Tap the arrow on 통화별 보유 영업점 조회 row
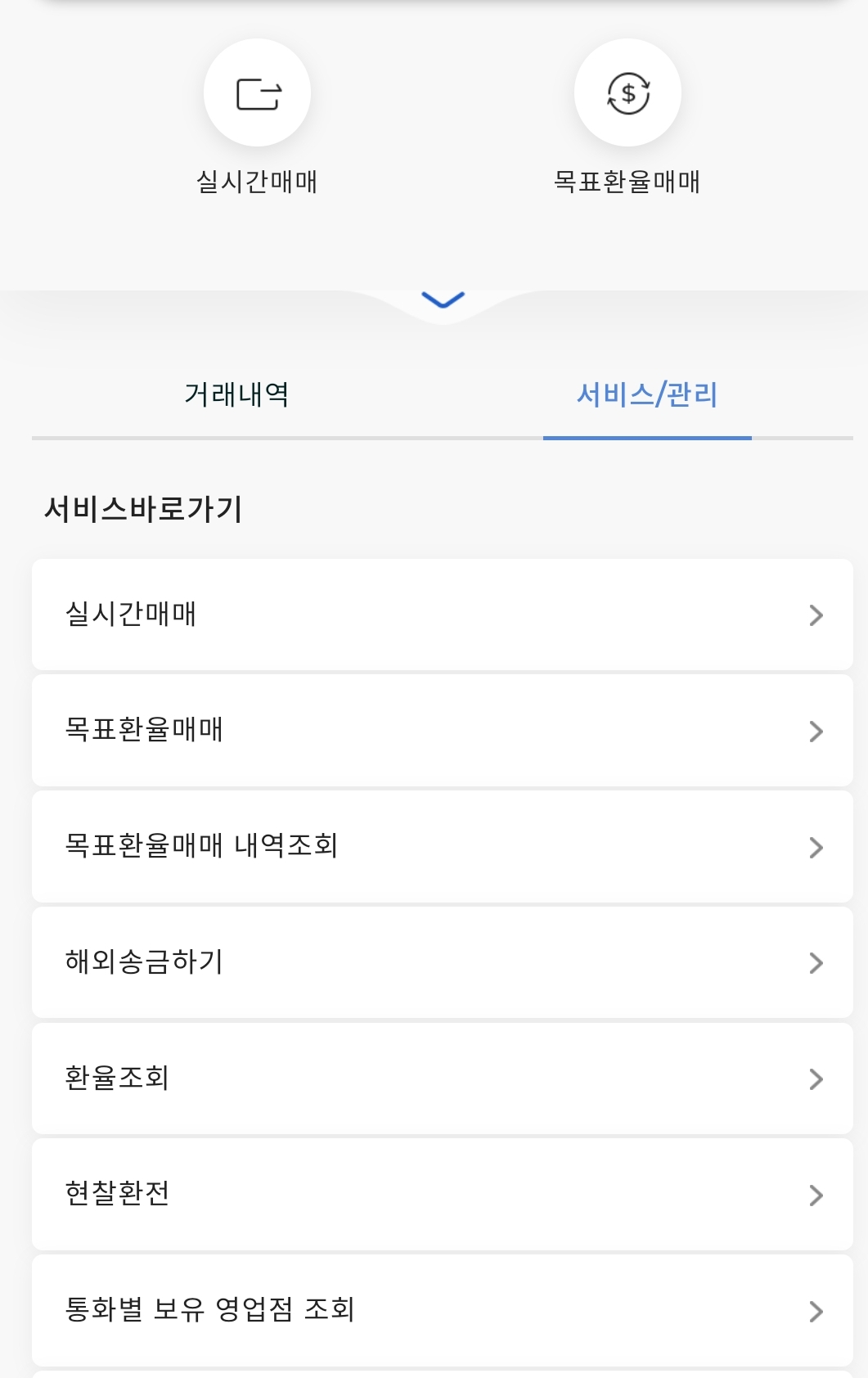 click(x=816, y=1311)
